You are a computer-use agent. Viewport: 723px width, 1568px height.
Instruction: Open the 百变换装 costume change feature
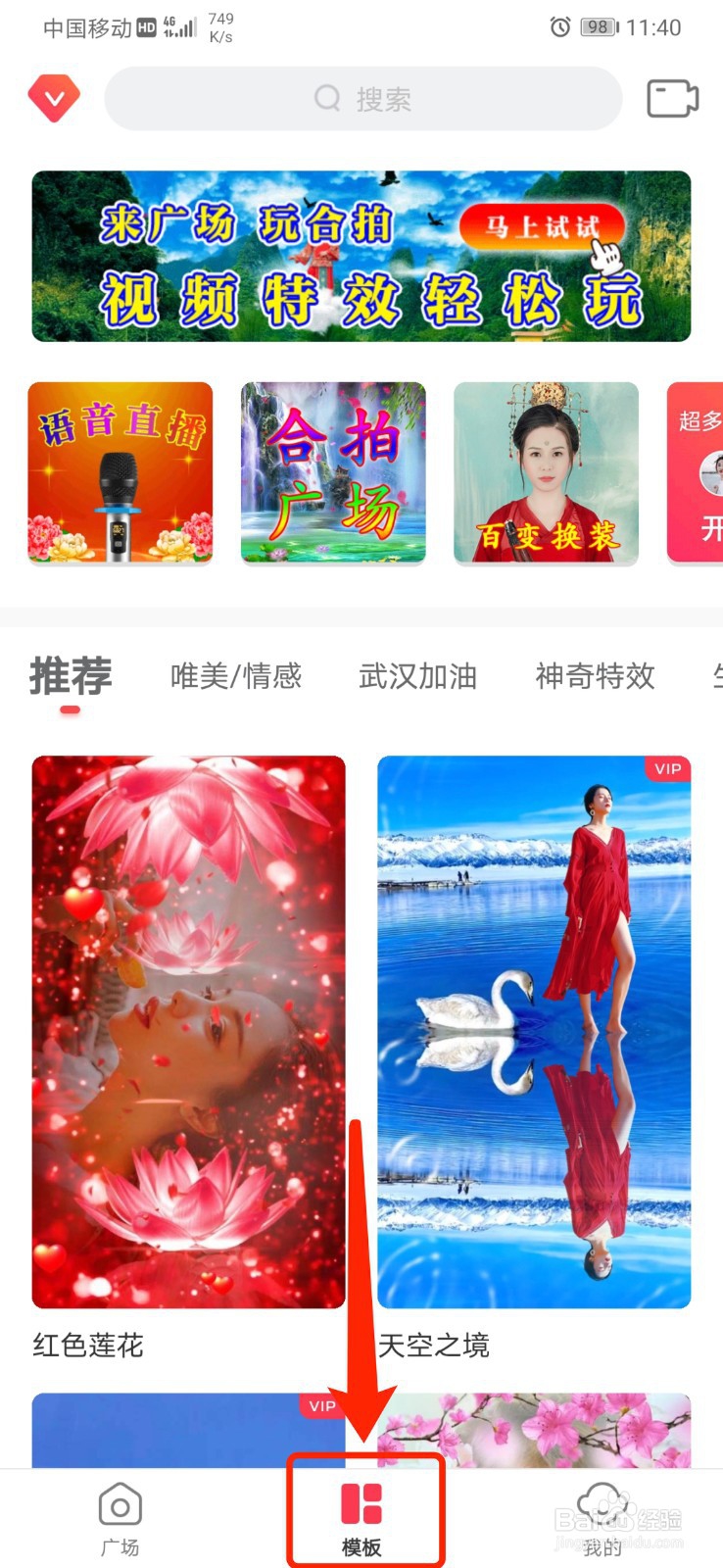point(546,473)
